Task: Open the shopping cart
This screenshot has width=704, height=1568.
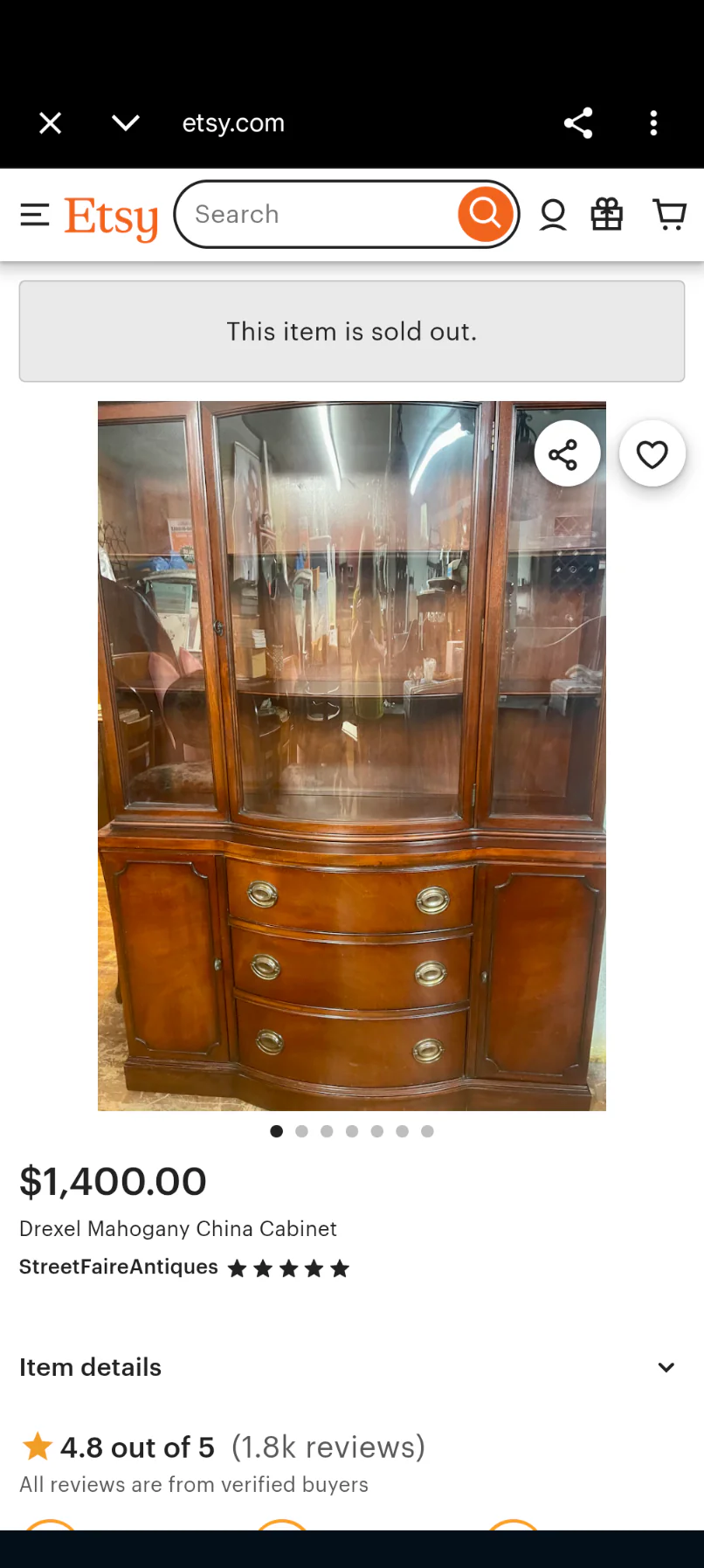Action: (670, 215)
